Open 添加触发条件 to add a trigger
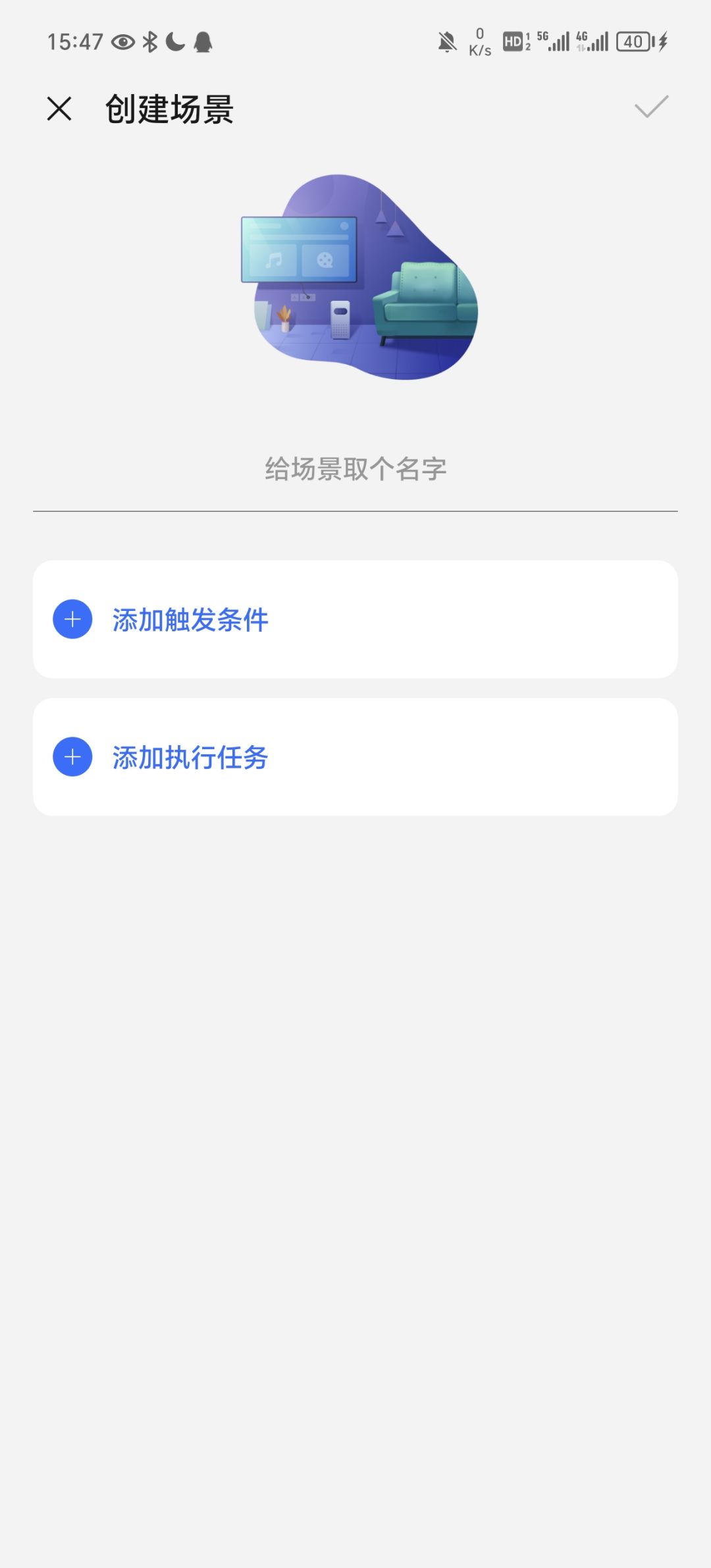This screenshot has height=1568, width=711. [x=191, y=619]
